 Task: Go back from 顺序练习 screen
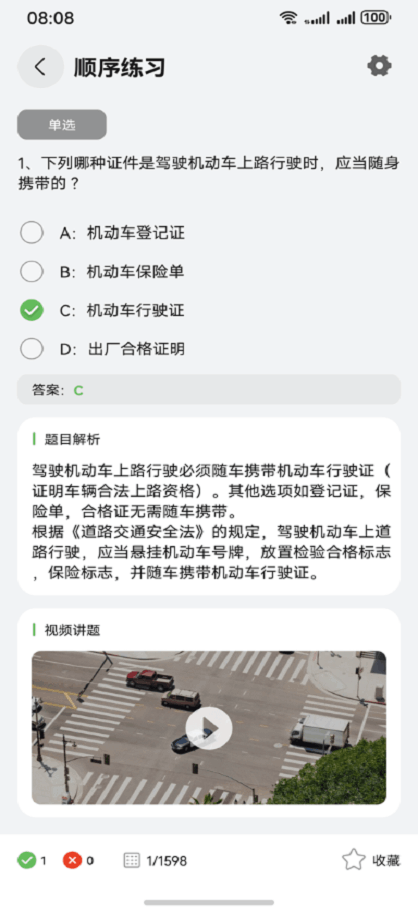point(40,67)
